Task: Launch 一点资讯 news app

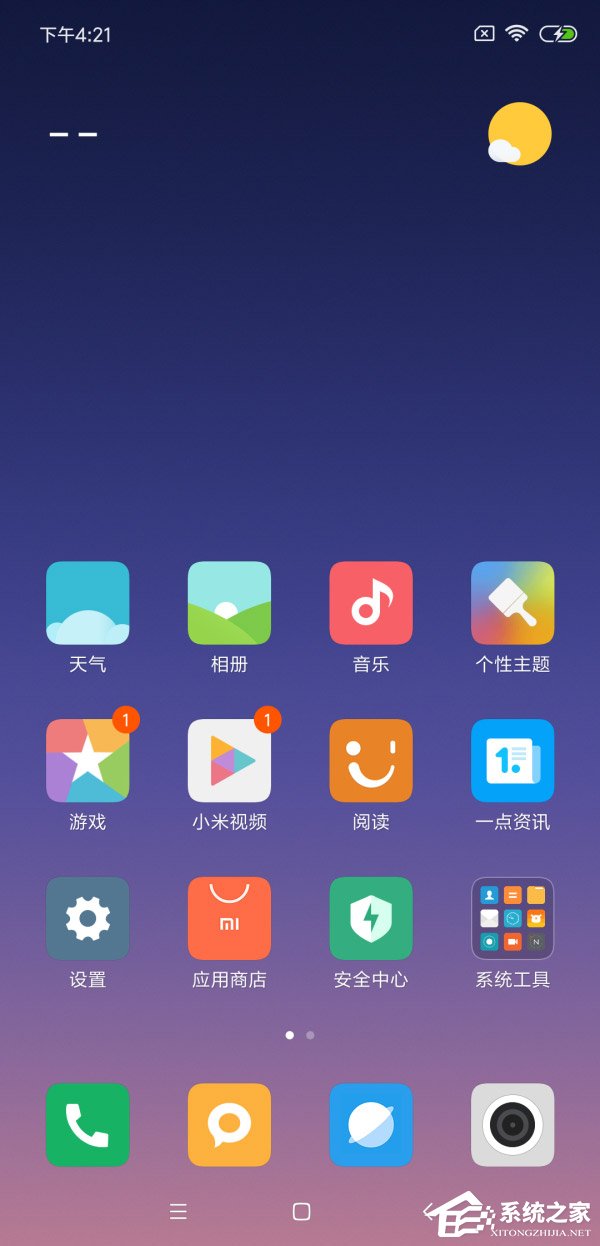Action: pos(513,761)
